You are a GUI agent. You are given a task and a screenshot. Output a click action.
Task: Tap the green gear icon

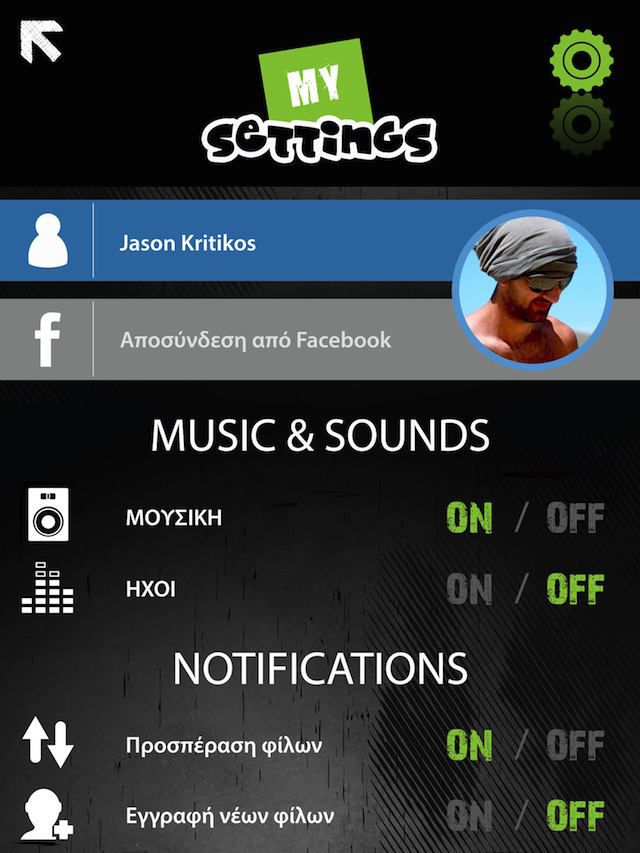point(580,60)
